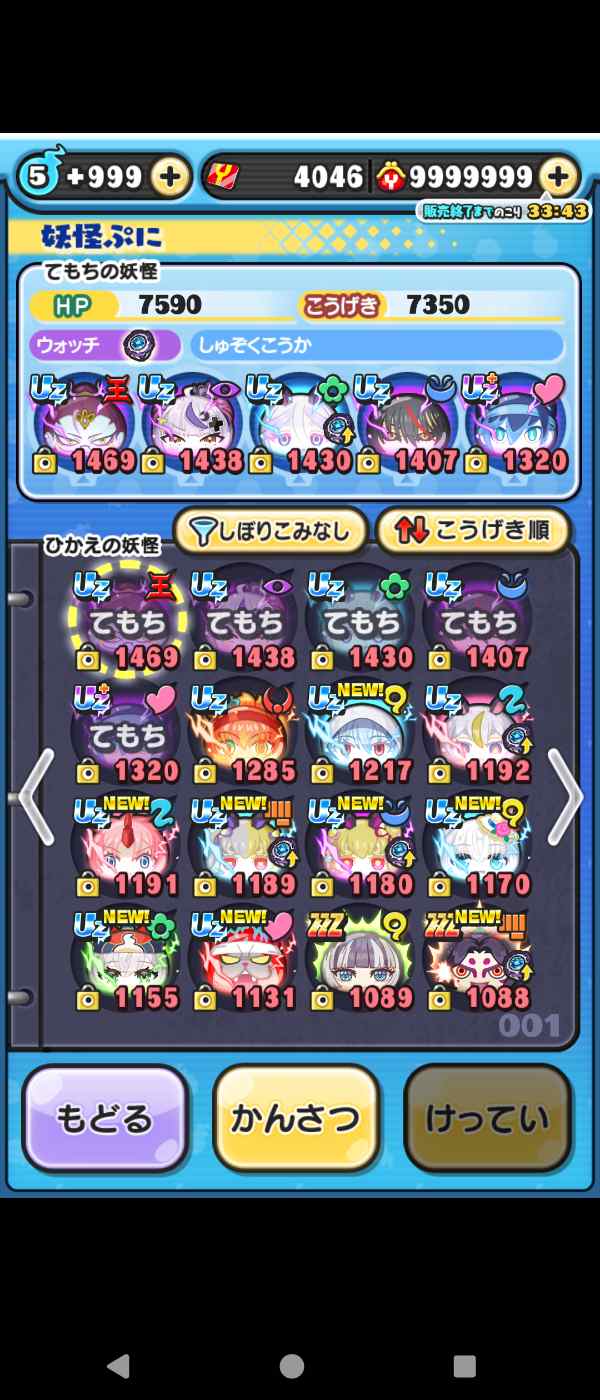Viewport: 600px width, 1400px height.
Task: Choose the new yokai with power 1170
Action: (x=476, y=846)
